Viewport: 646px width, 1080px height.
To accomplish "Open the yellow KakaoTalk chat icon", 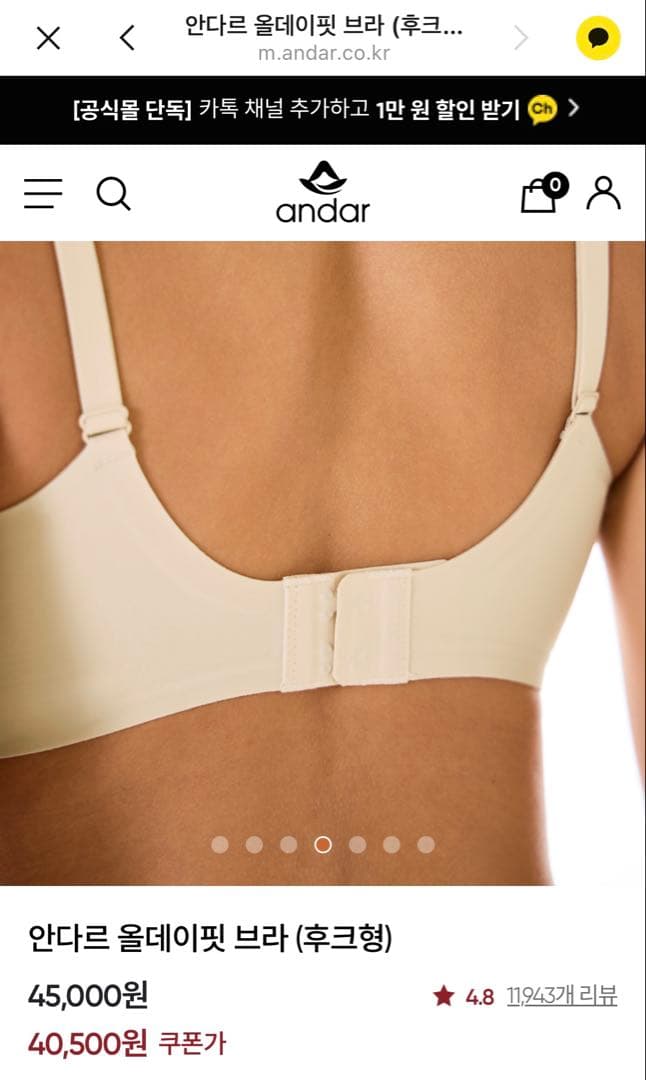I will tap(598, 39).
